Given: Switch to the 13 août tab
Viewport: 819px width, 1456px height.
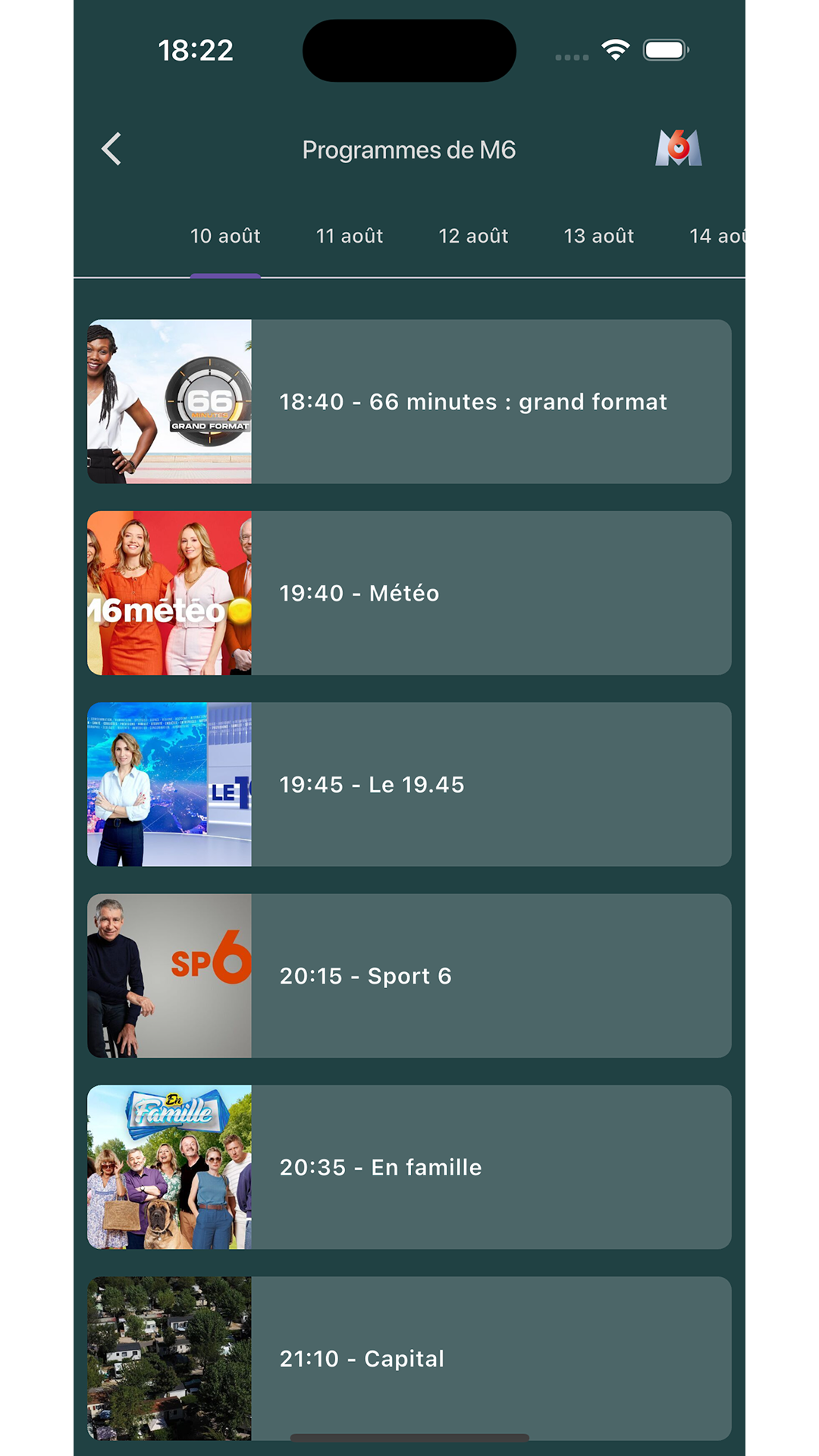Looking at the screenshot, I should 599,237.
